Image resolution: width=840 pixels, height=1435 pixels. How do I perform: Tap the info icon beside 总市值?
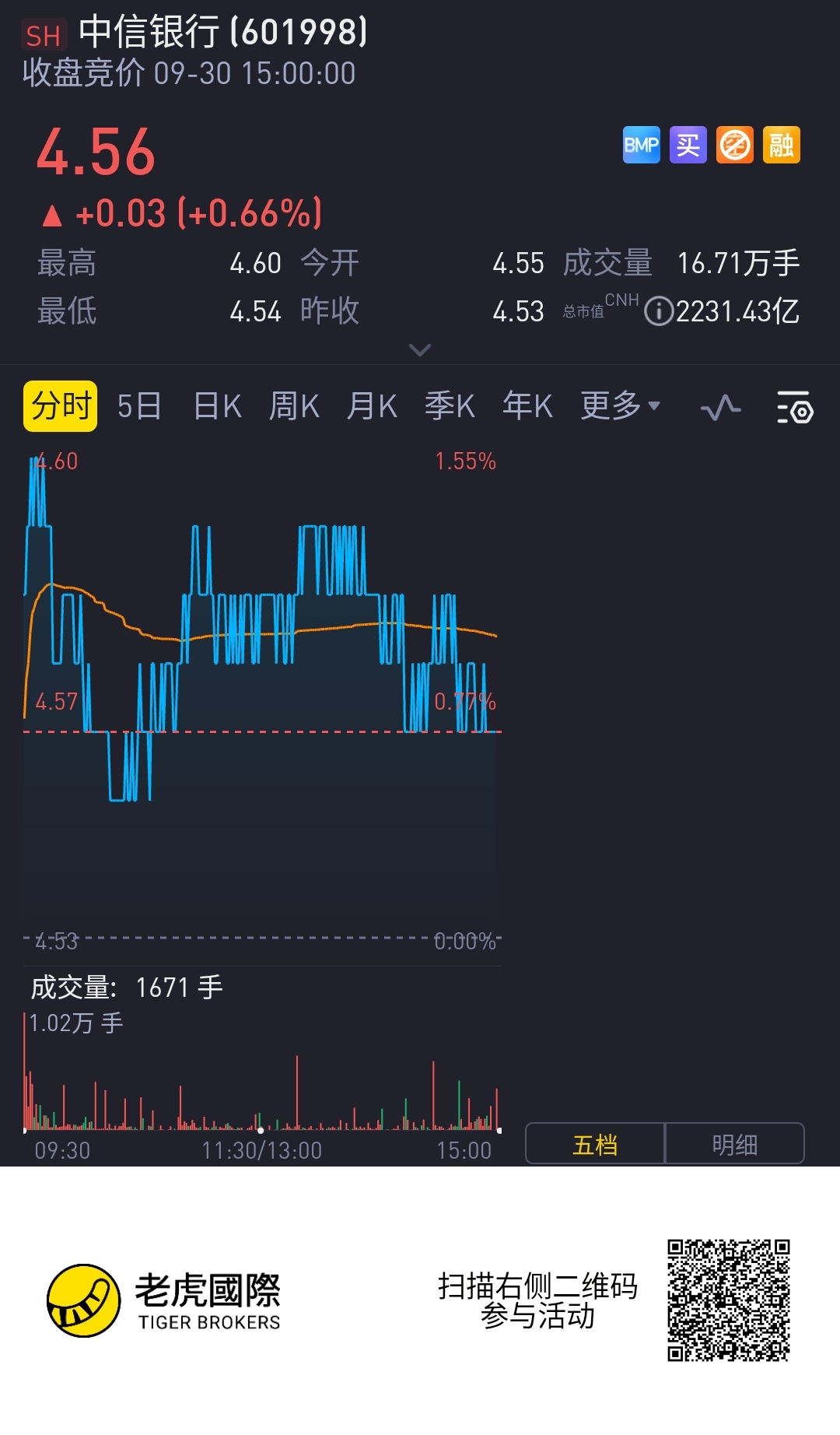(659, 311)
